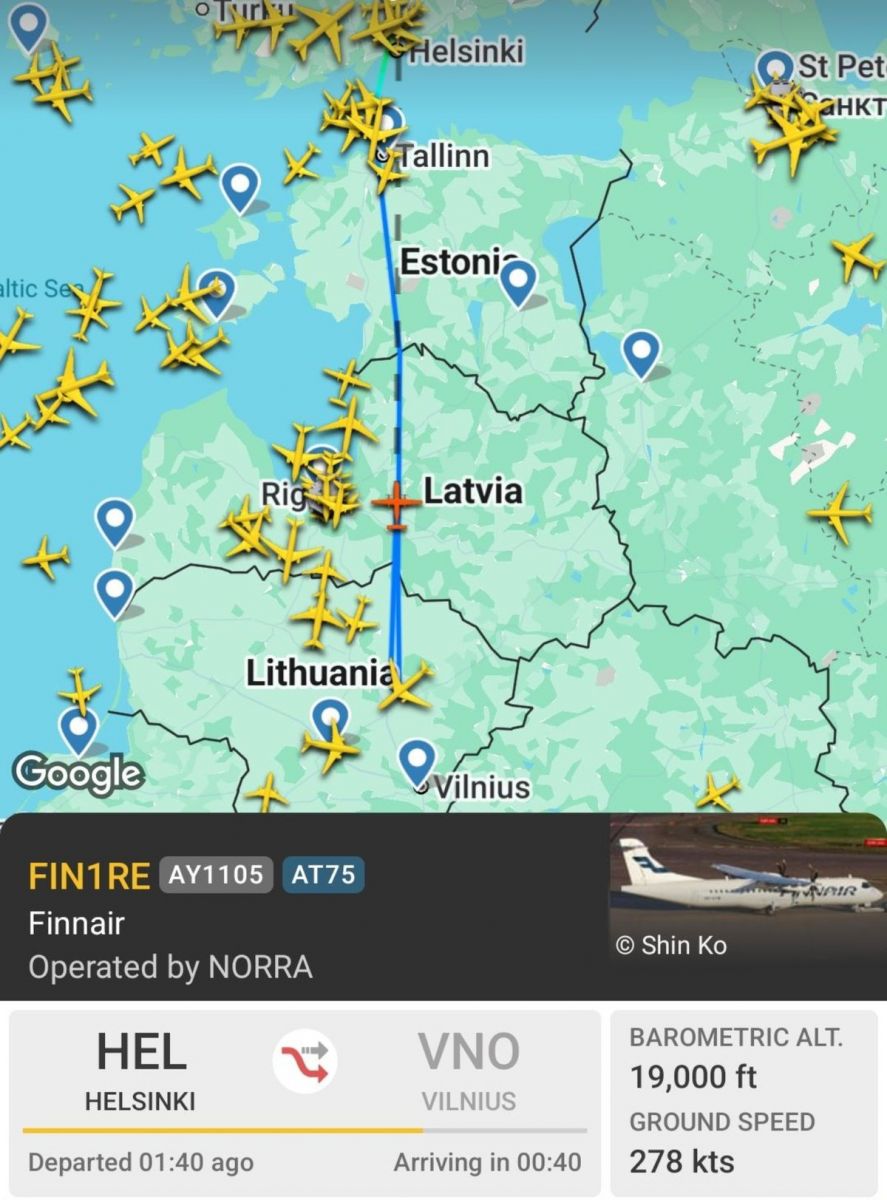This screenshot has height=1200, width=887.
Task: Select the St Petersburg airport pin
Action: 775,69
